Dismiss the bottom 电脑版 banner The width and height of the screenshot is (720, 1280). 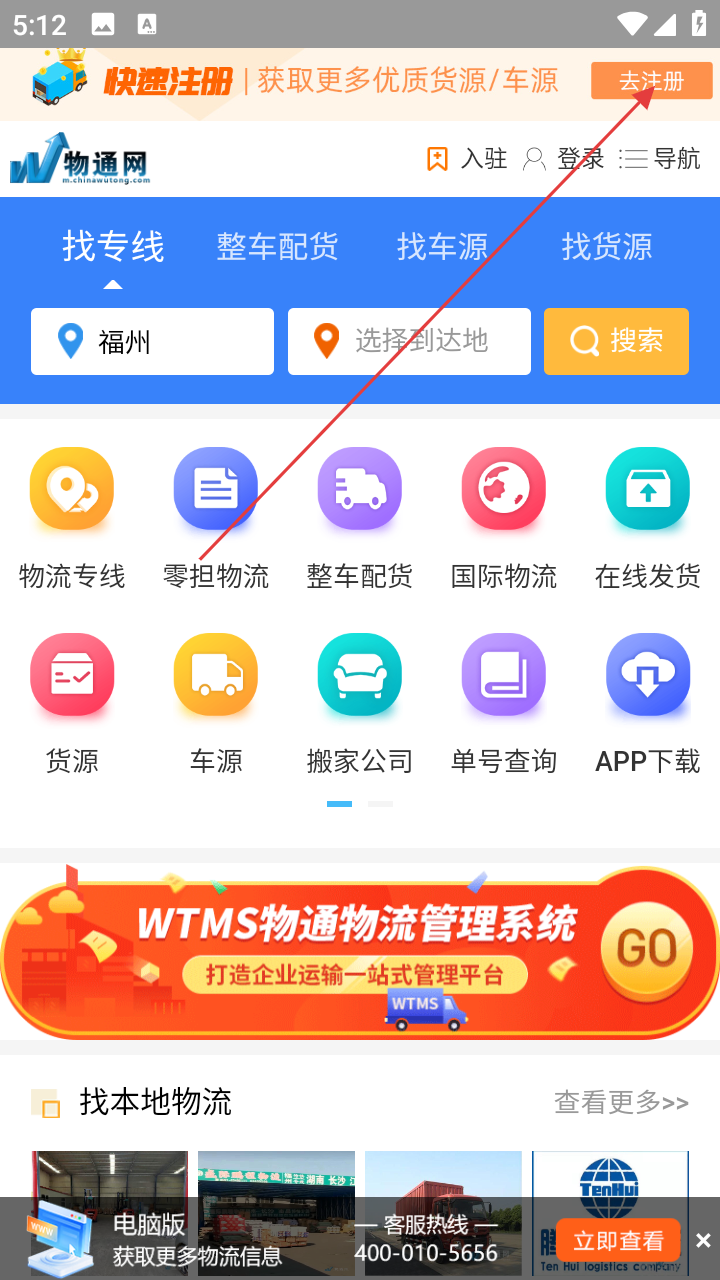(703, 1241)
